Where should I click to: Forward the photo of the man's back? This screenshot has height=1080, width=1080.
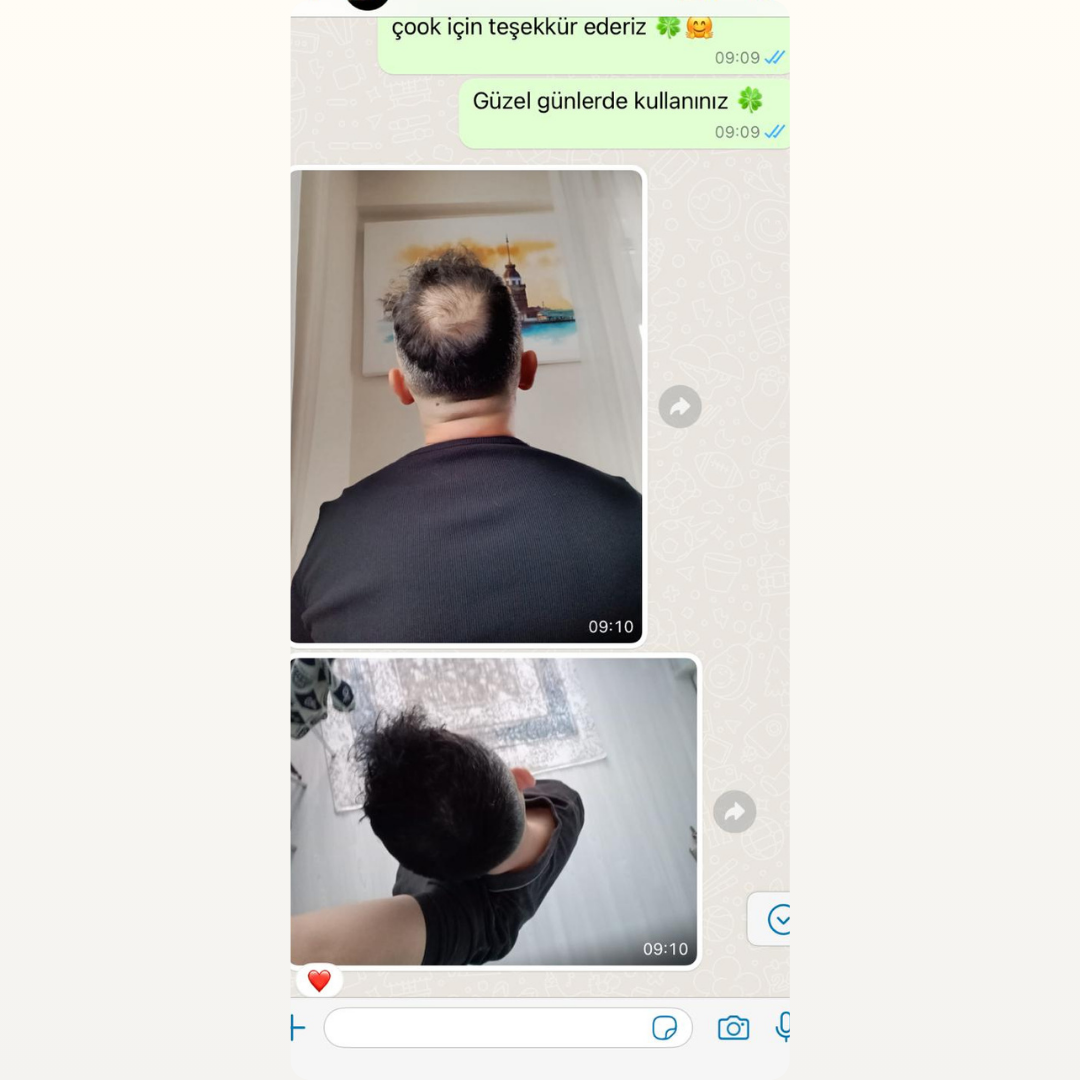[x=680, y=406]
